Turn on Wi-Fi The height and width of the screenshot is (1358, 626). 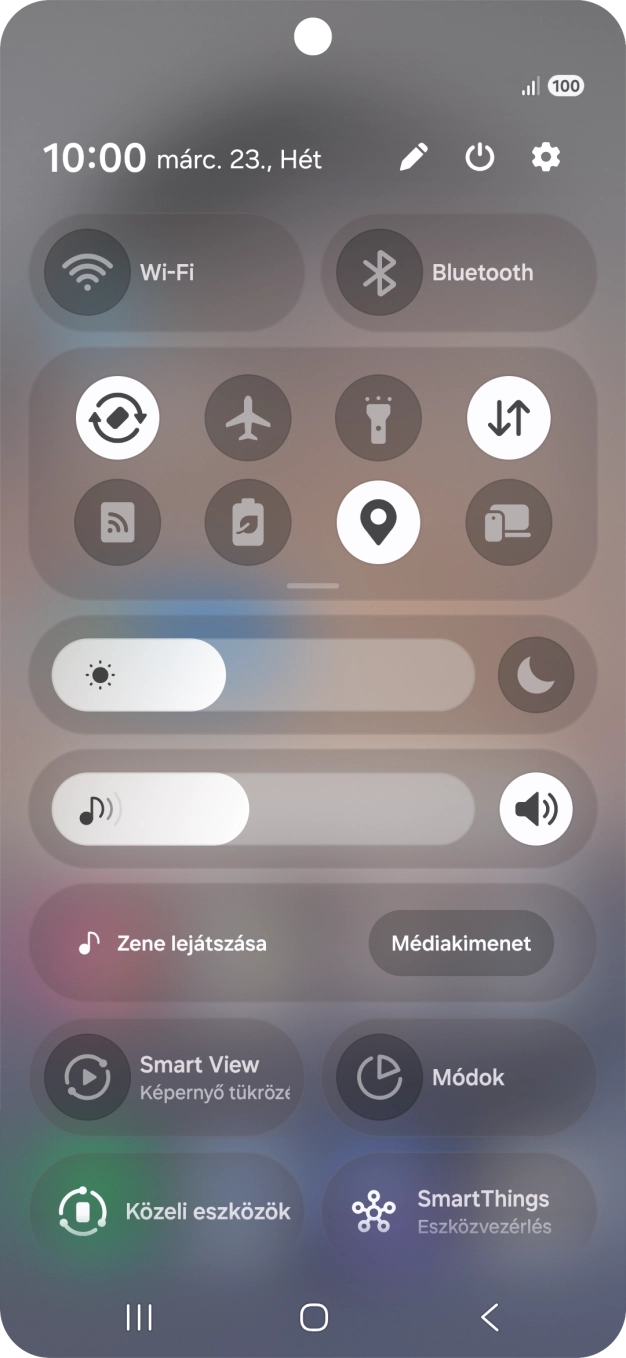pyautogui.click(x=166, y=273)
